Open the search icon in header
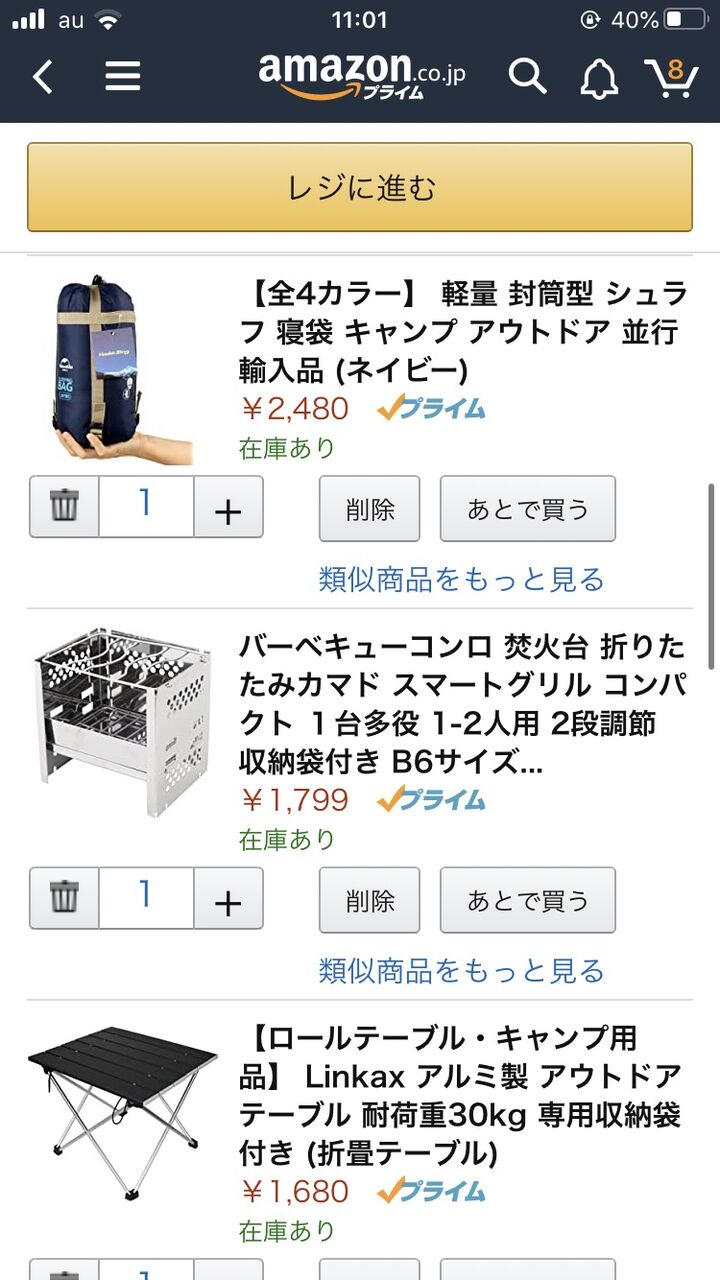Image resolution: width=720 pixels, height=1280 pixels. click(527, 76)
